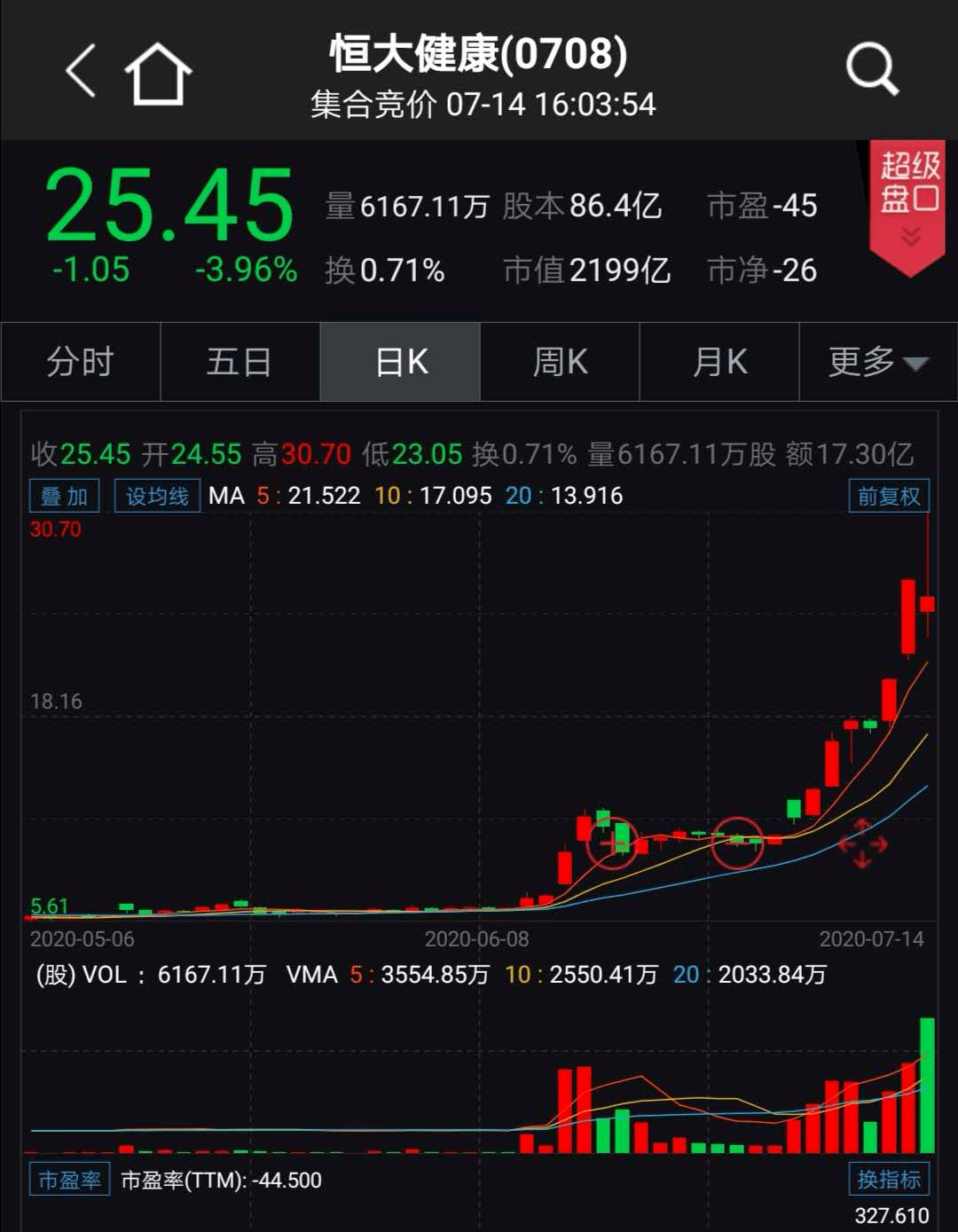This screenshot has height=1232, width=958.
Task: Open the home icon
Action: [158, 73]
